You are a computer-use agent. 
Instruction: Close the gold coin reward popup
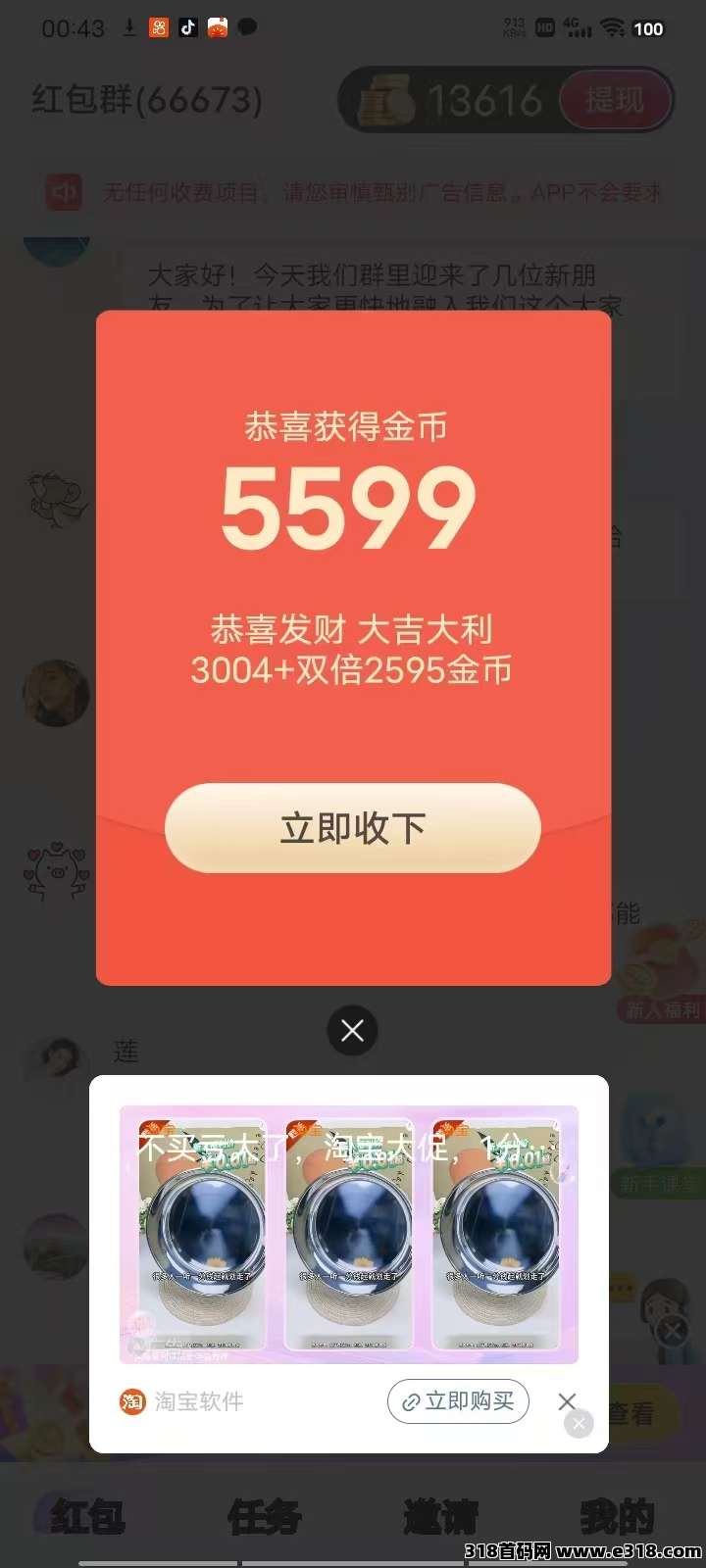tap(352, 1030)
